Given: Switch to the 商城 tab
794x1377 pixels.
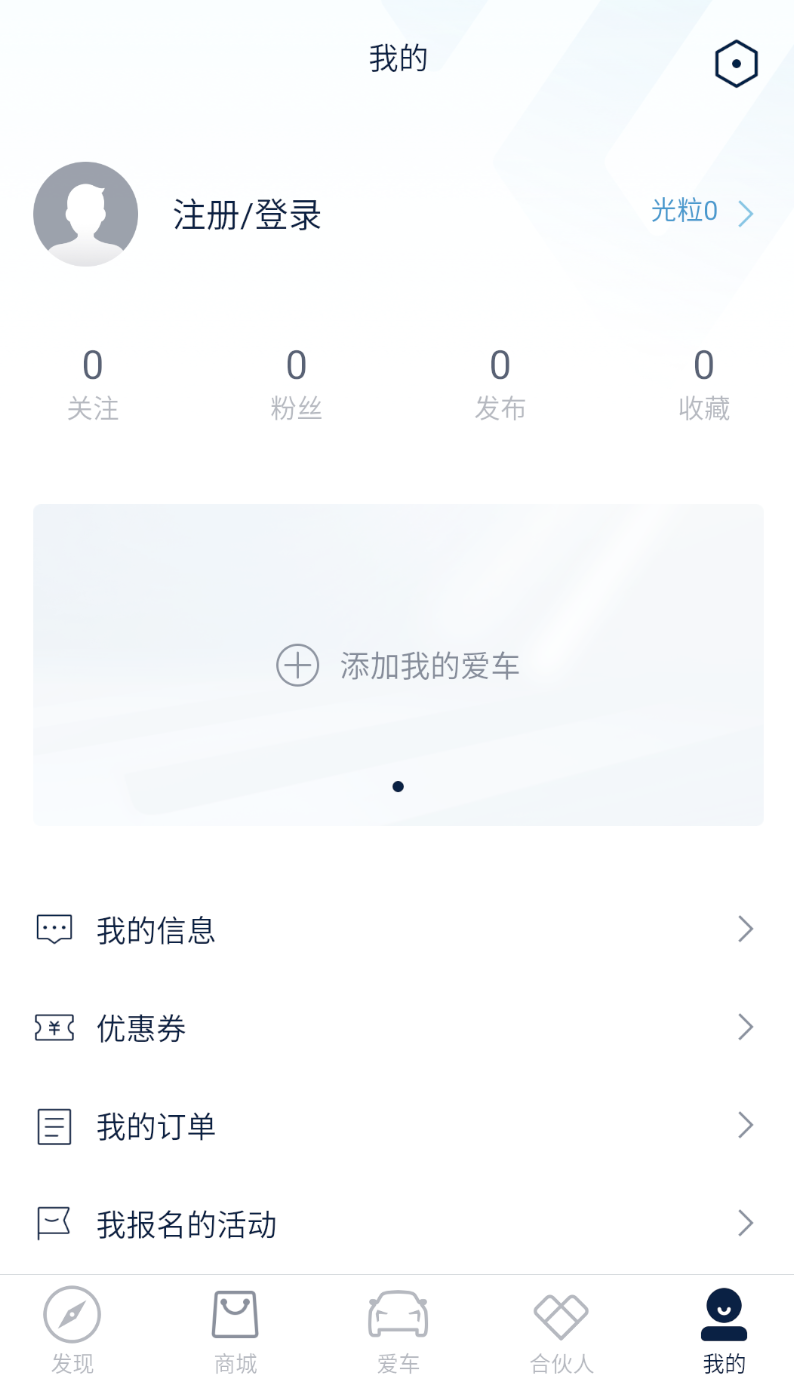Looking at the screenshot, I should [235, 1331].
